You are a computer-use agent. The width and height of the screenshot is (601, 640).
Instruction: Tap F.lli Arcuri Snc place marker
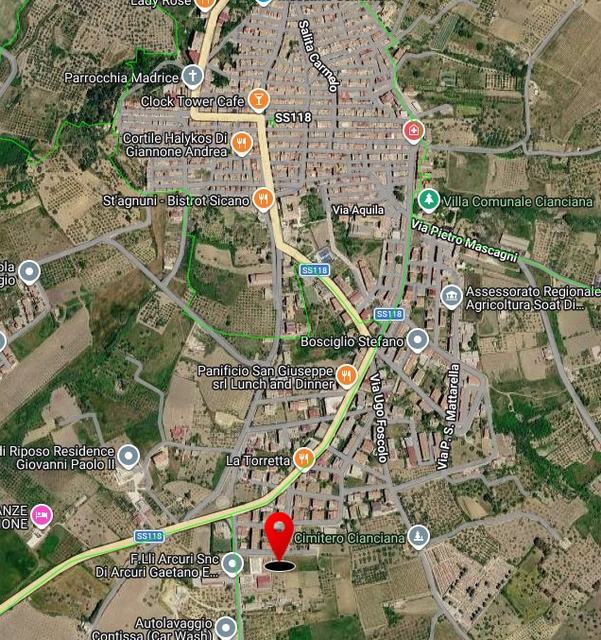232,565
